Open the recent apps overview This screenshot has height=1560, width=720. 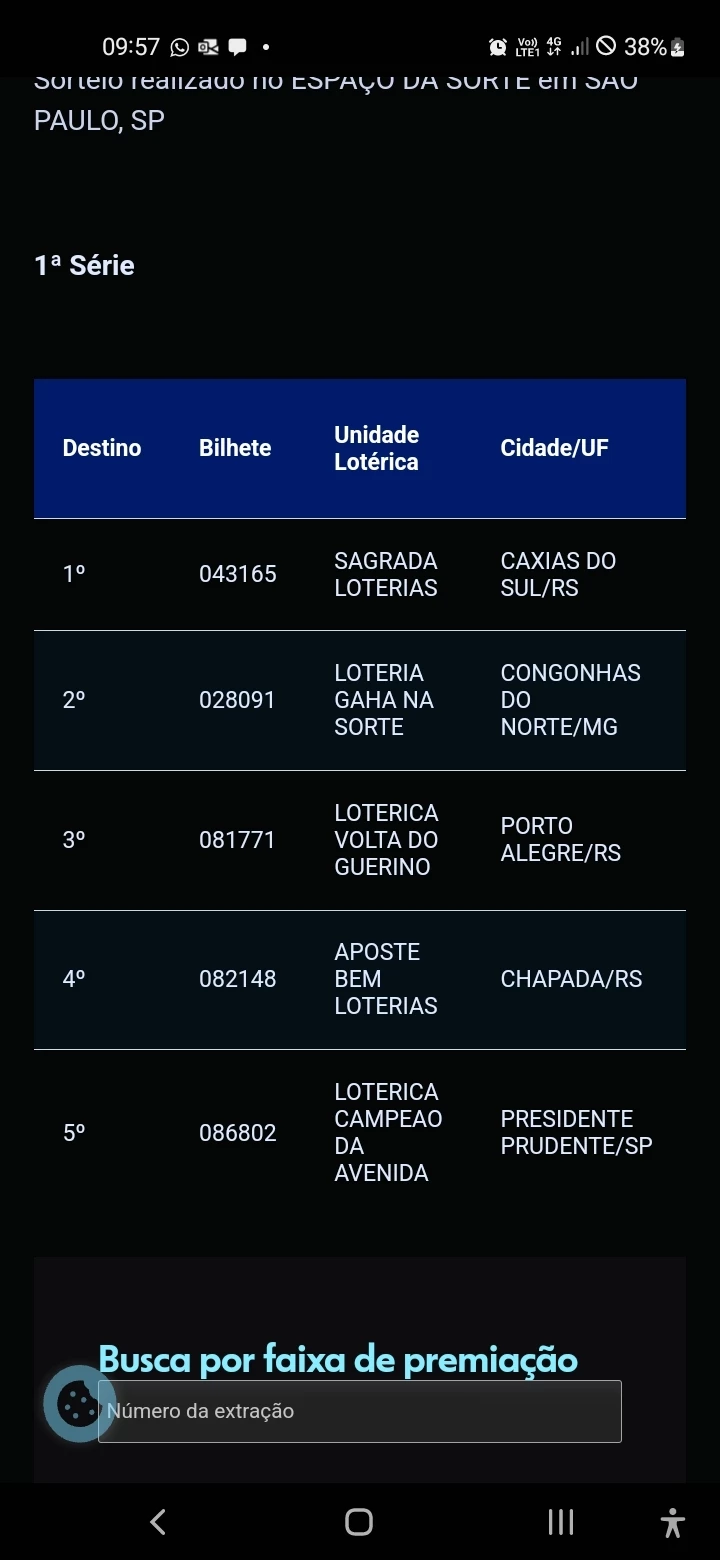point(560,1522)
